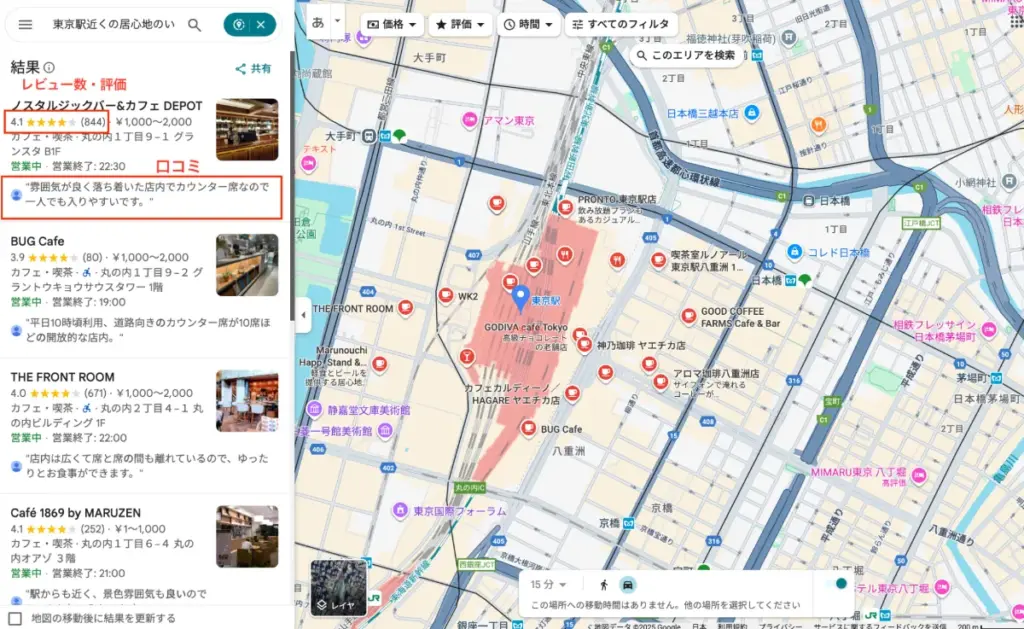Tap the 東京駅 map pin
Screen dimensions: 1024x629
point(520,295)
